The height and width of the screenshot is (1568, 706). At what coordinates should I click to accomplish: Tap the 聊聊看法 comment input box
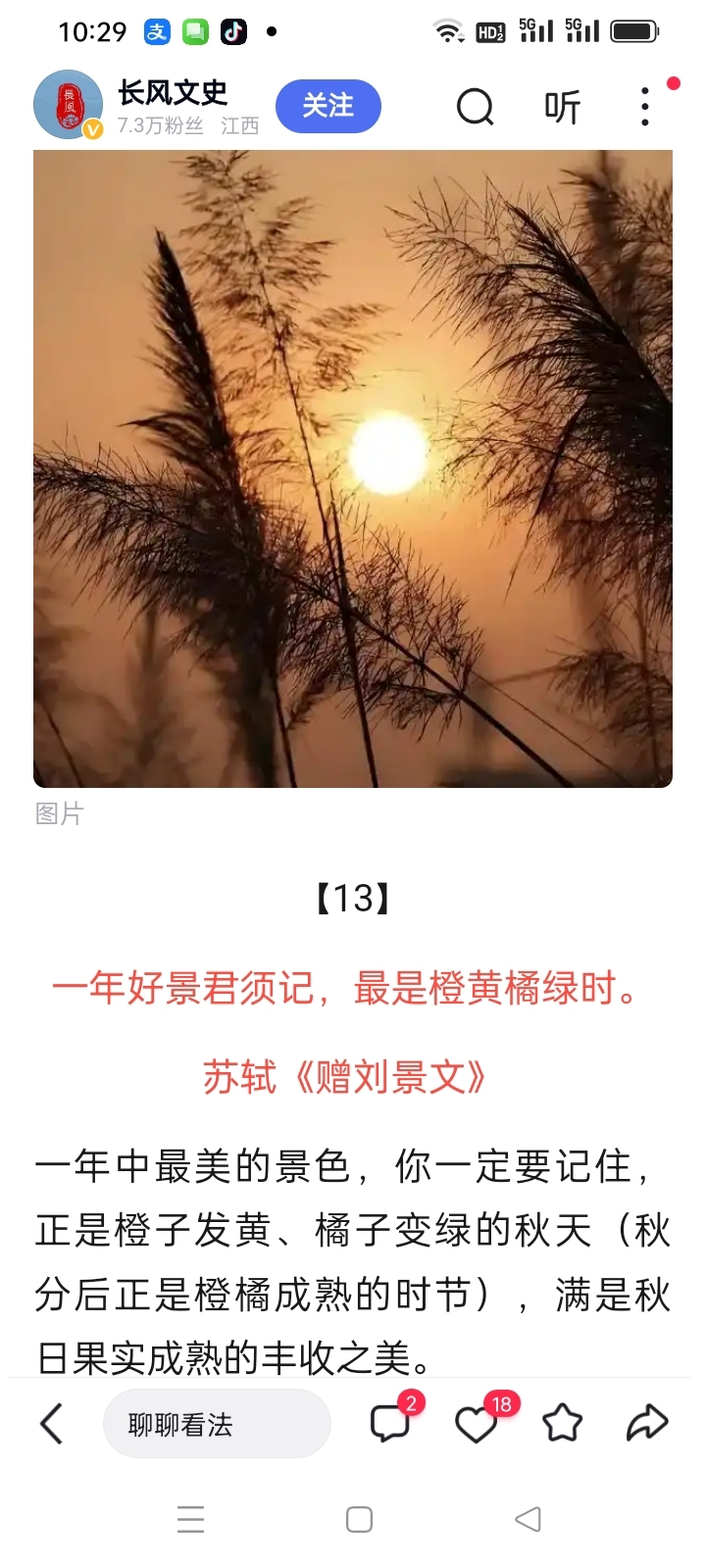tap(217, 1424)
